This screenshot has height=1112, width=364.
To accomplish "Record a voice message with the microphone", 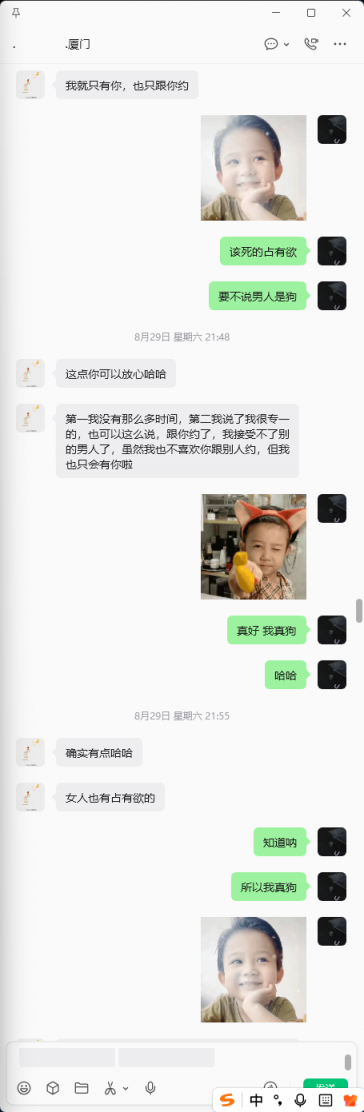I will point(150,1087).
